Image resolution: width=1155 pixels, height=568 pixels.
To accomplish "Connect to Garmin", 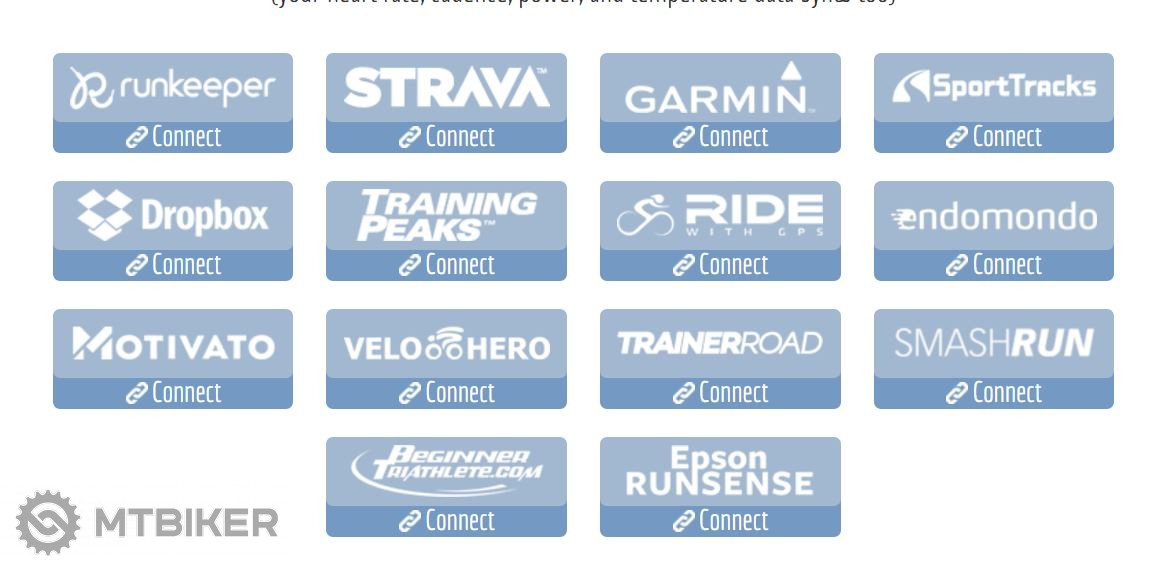I will tap(720, 137).
